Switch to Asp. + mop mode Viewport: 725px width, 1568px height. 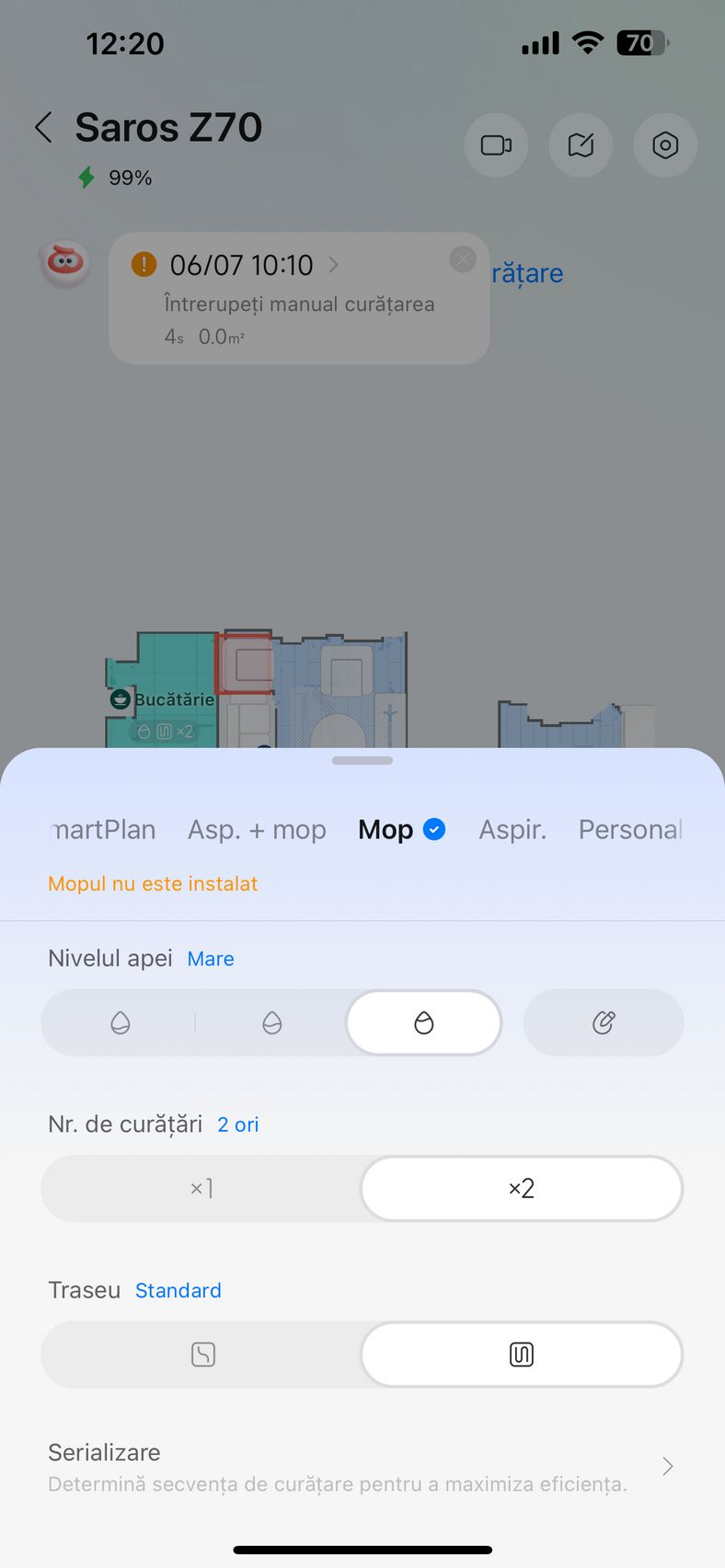click(x=257, y=829)
